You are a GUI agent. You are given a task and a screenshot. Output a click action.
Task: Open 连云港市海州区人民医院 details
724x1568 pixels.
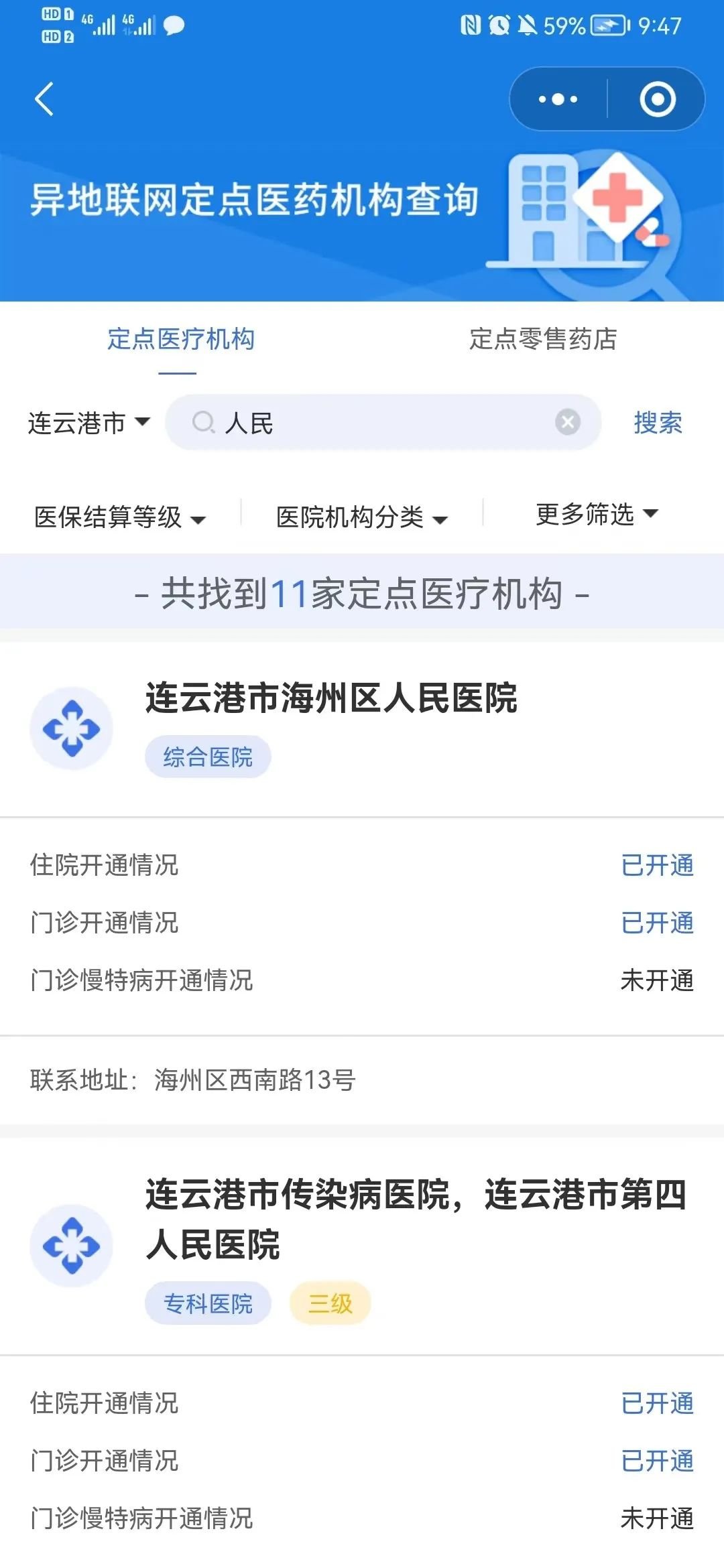tap(331, 698)
